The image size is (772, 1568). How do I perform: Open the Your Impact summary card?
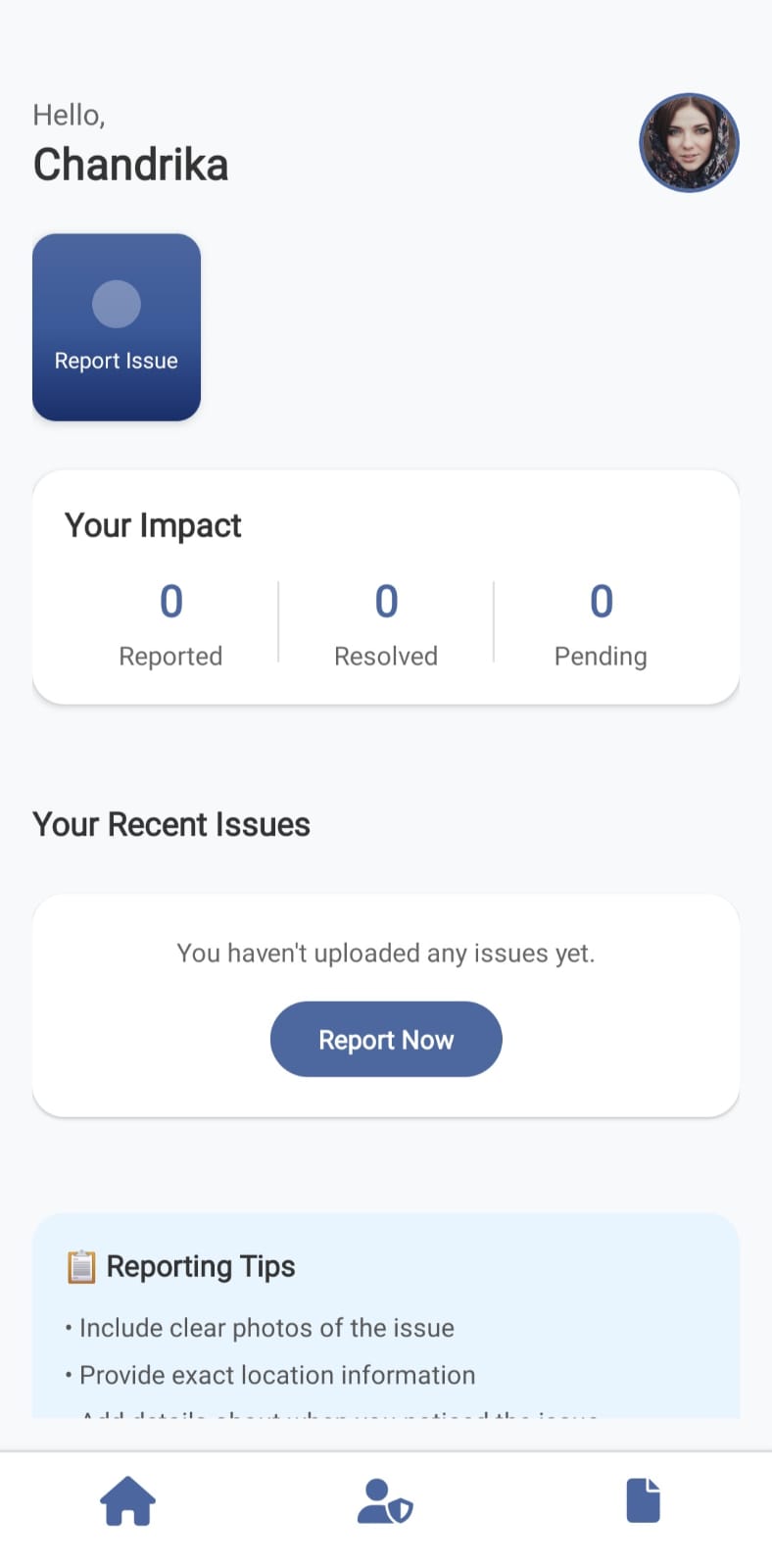386,586
